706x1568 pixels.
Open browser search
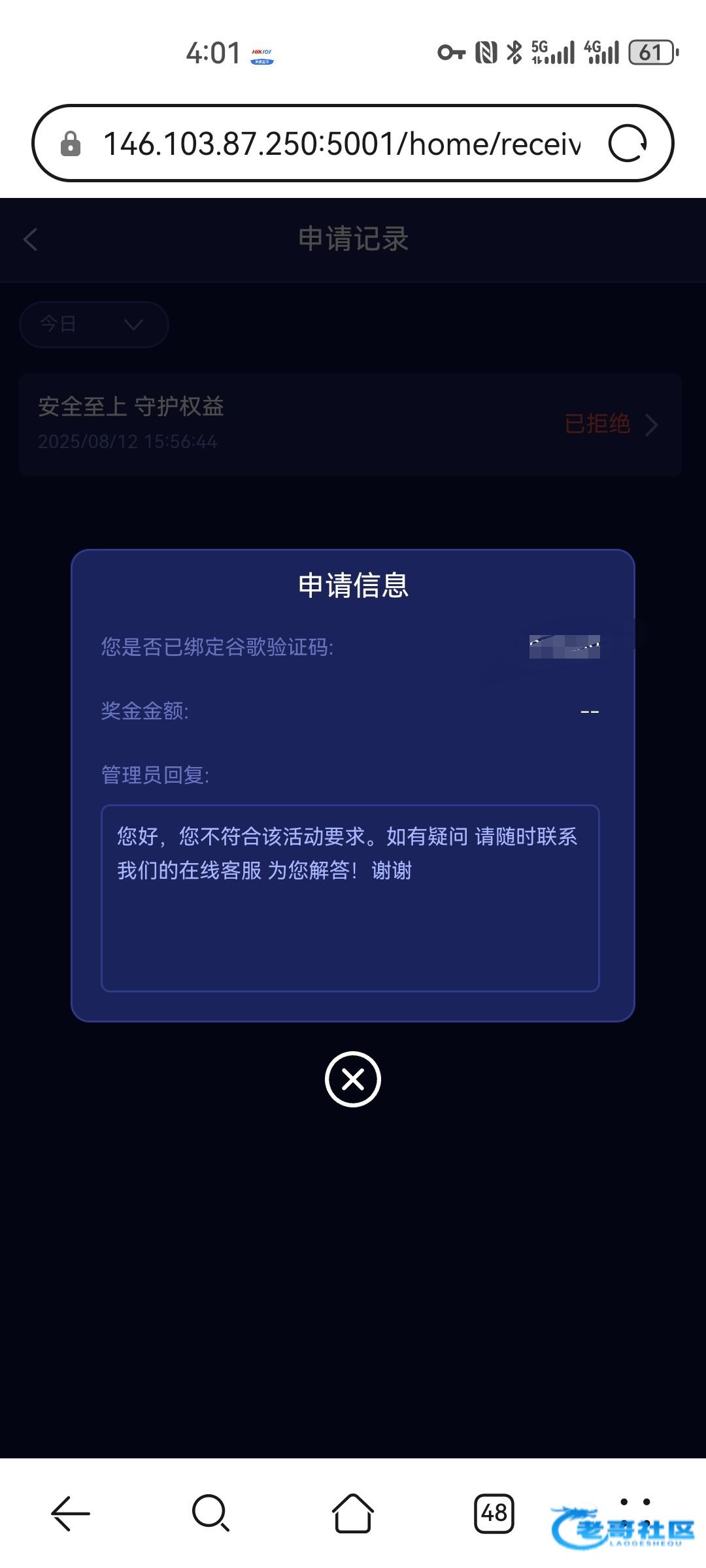click(210, 1513)
